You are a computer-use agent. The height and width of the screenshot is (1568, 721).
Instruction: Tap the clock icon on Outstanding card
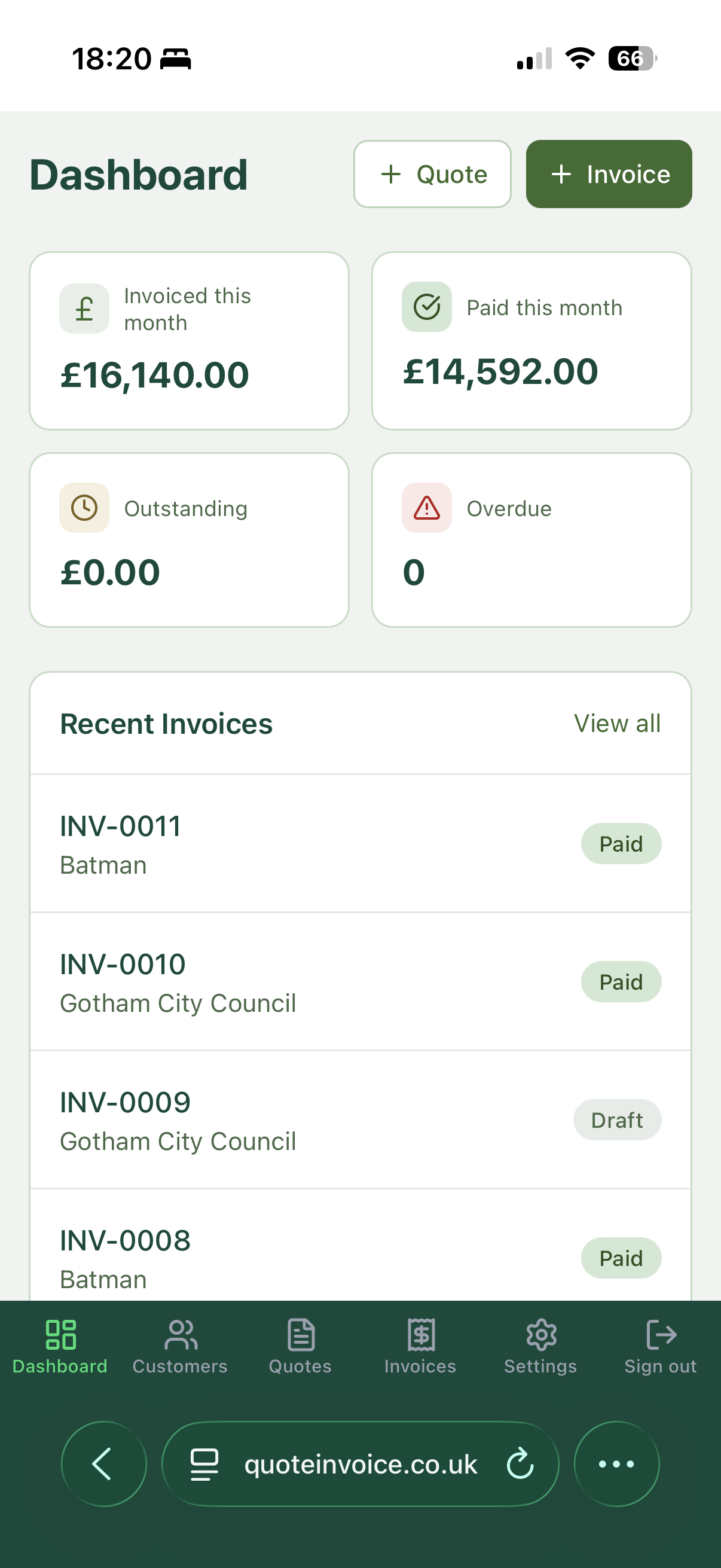[83, 507]
